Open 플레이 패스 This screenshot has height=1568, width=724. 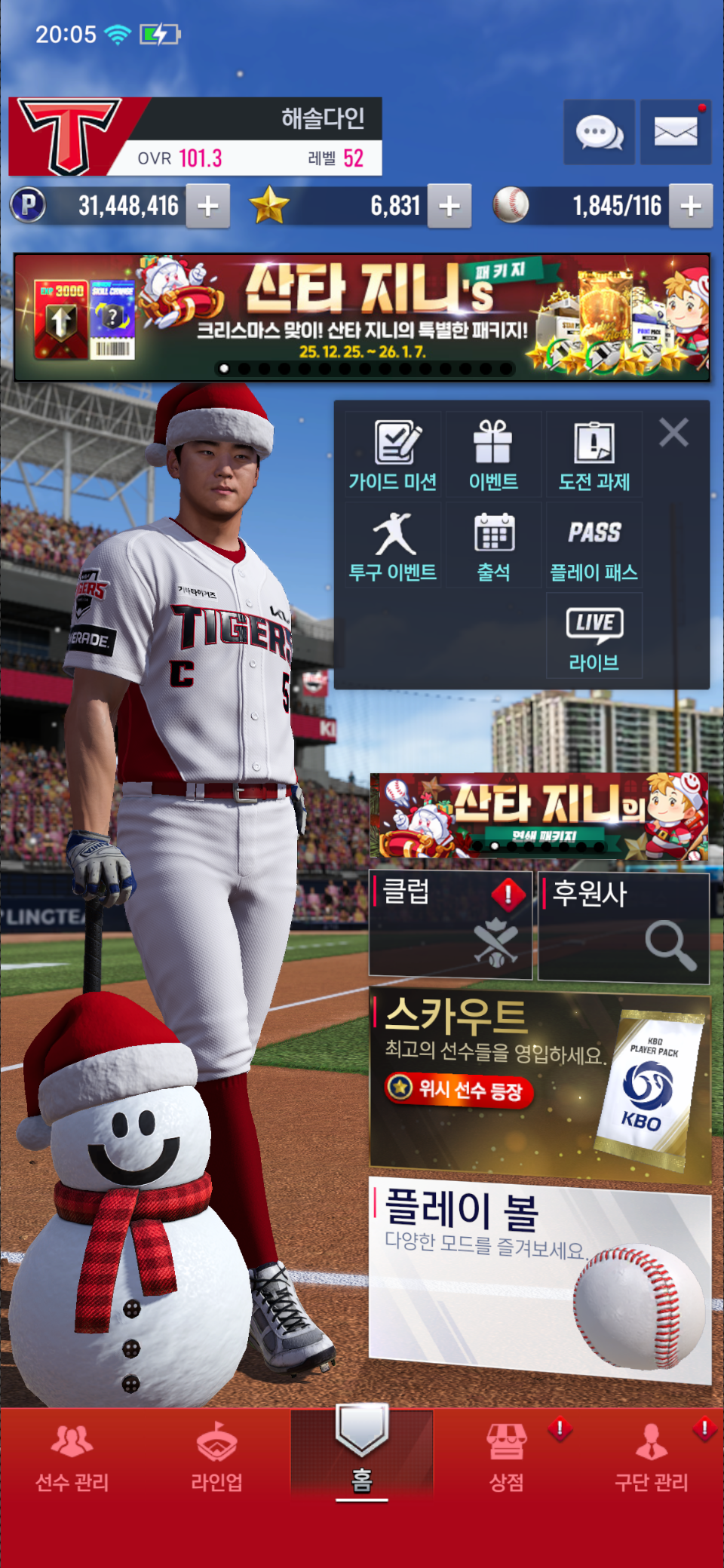(x=594, y=546)
